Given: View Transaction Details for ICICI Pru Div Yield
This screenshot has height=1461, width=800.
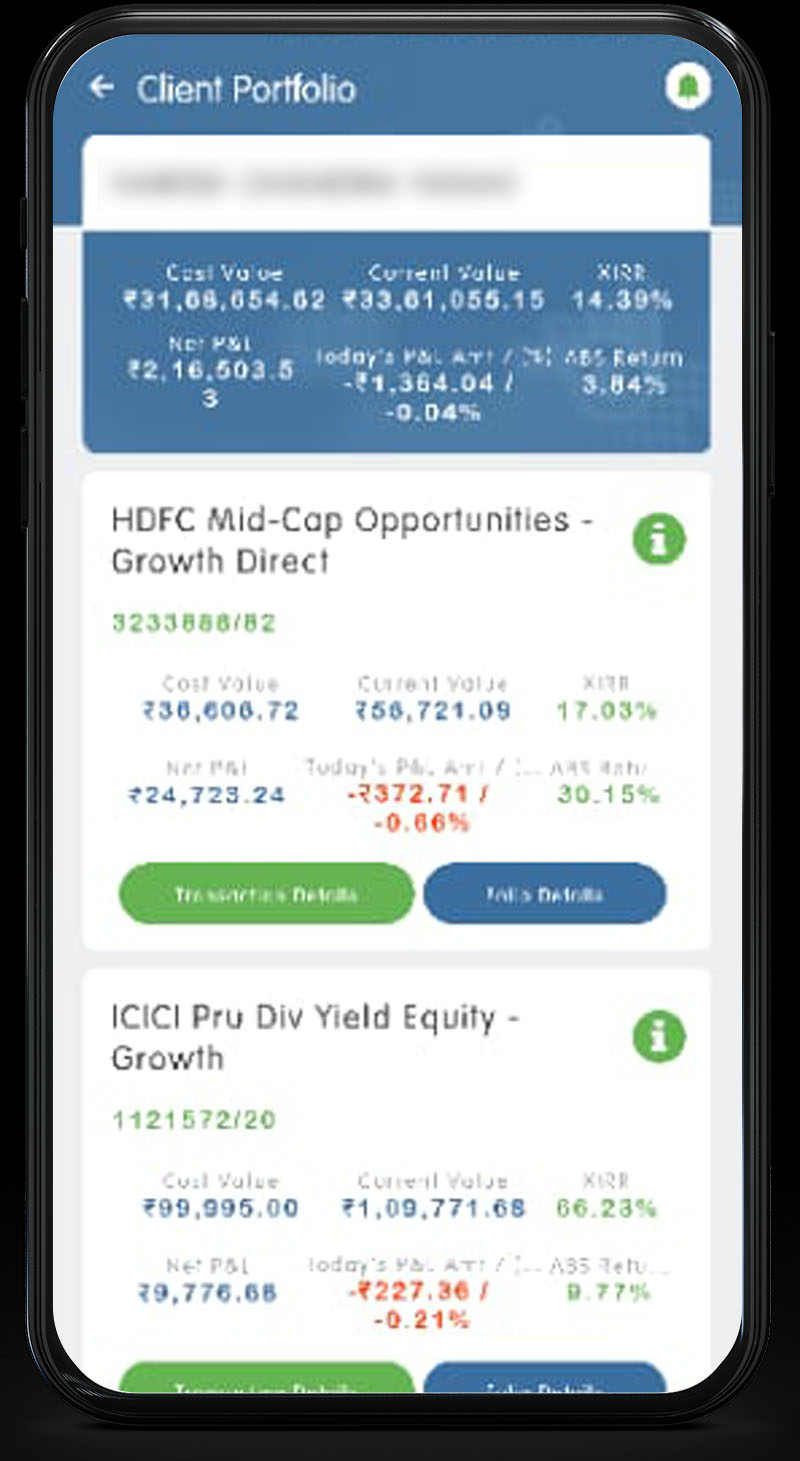Looking at the screenshot, I should point(266,1382).
